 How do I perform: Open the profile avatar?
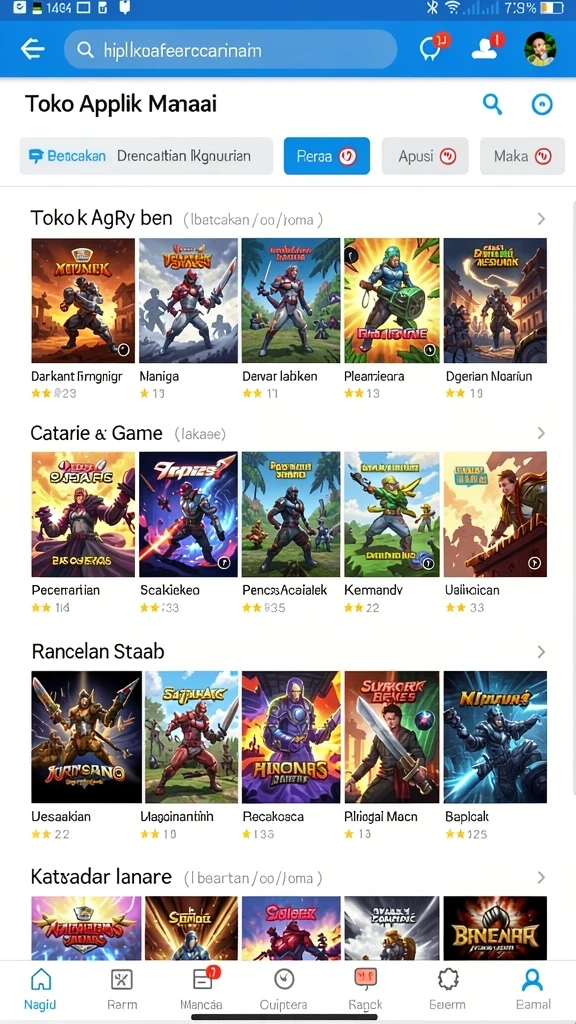[x=541, y=49]
